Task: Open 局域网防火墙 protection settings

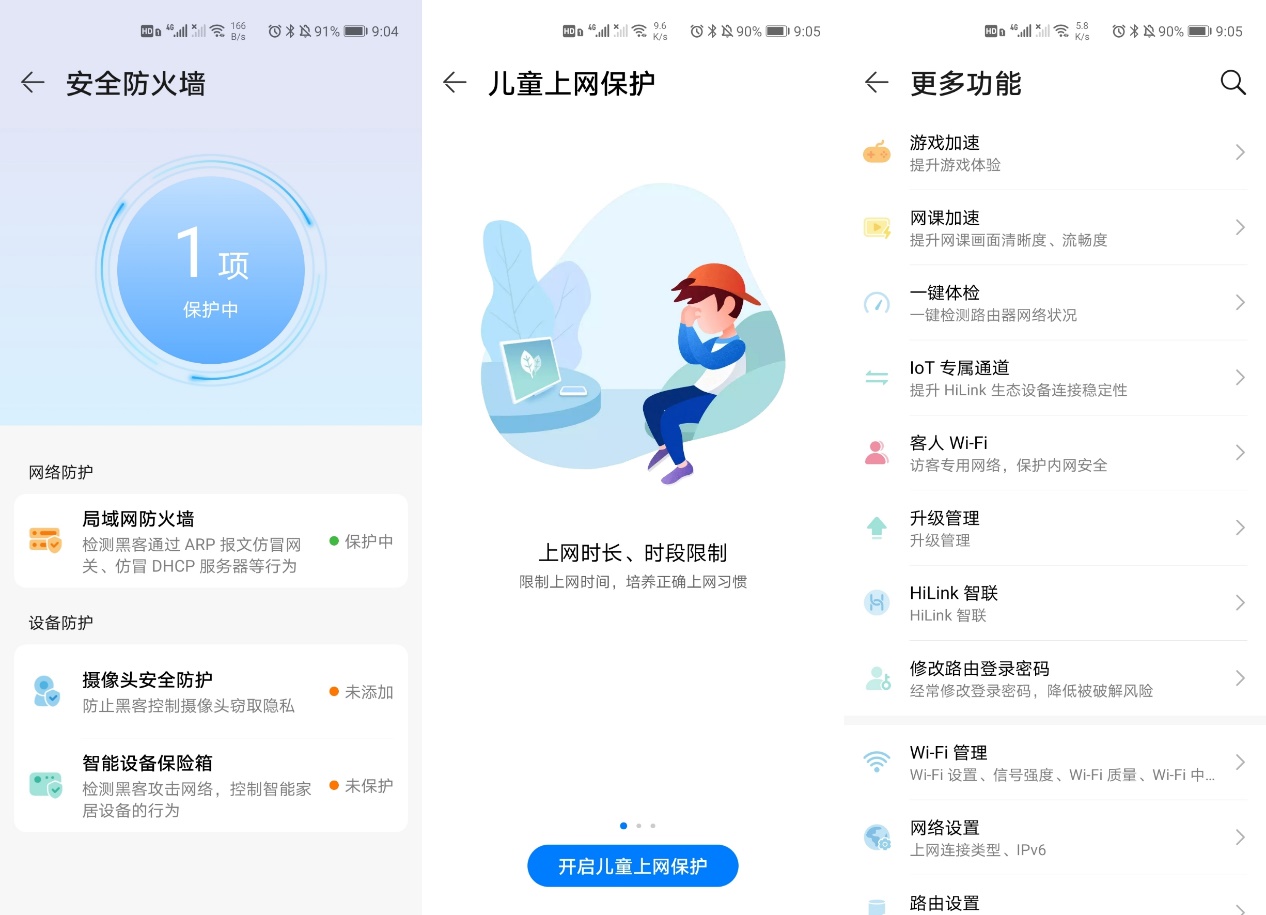Action: coord(210,541)
